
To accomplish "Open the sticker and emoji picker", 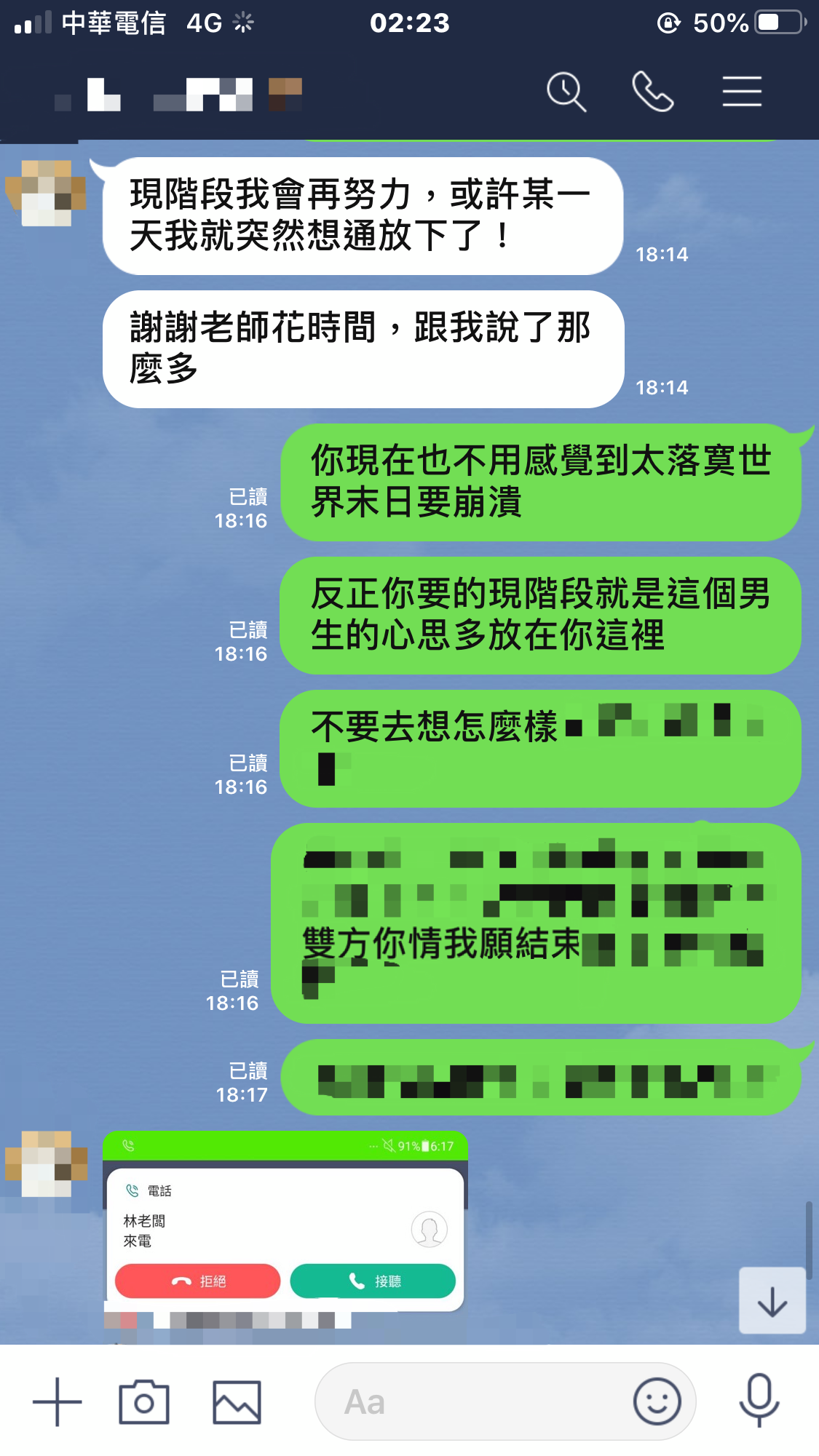I will 657,1401.
